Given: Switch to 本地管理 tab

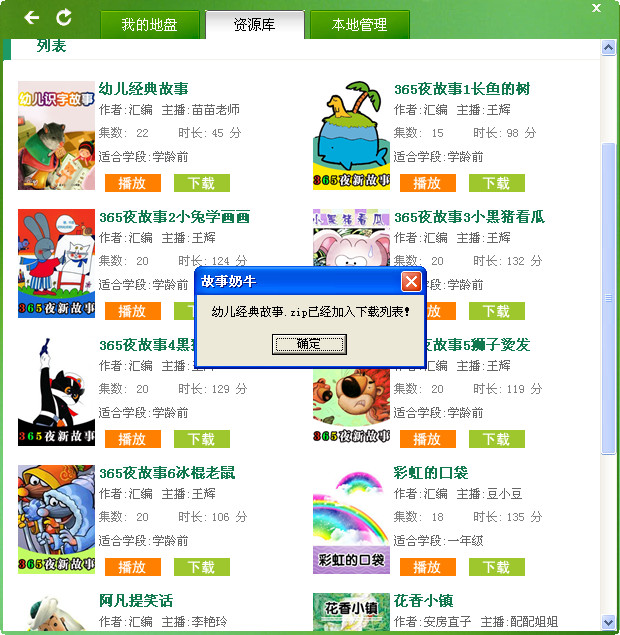Looking at the screenshot, I should pos(359,25).
